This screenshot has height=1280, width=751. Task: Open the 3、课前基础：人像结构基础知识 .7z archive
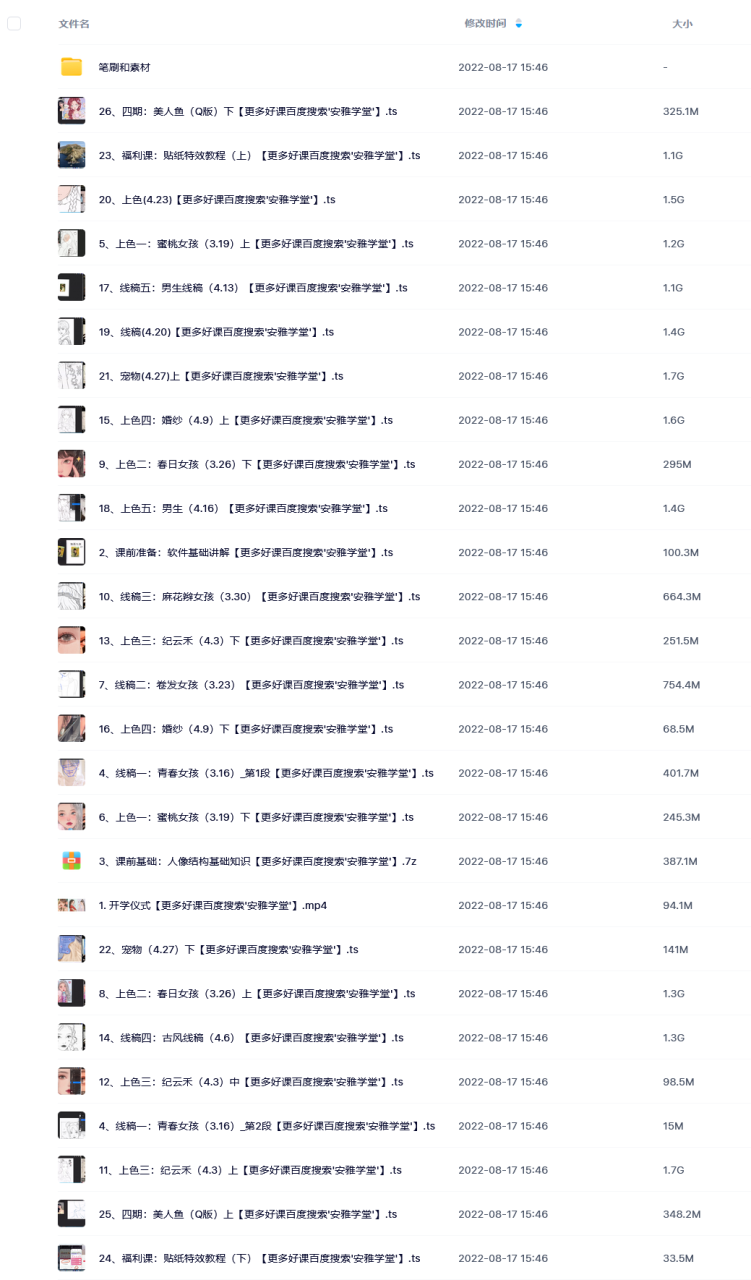click(257, 861)
